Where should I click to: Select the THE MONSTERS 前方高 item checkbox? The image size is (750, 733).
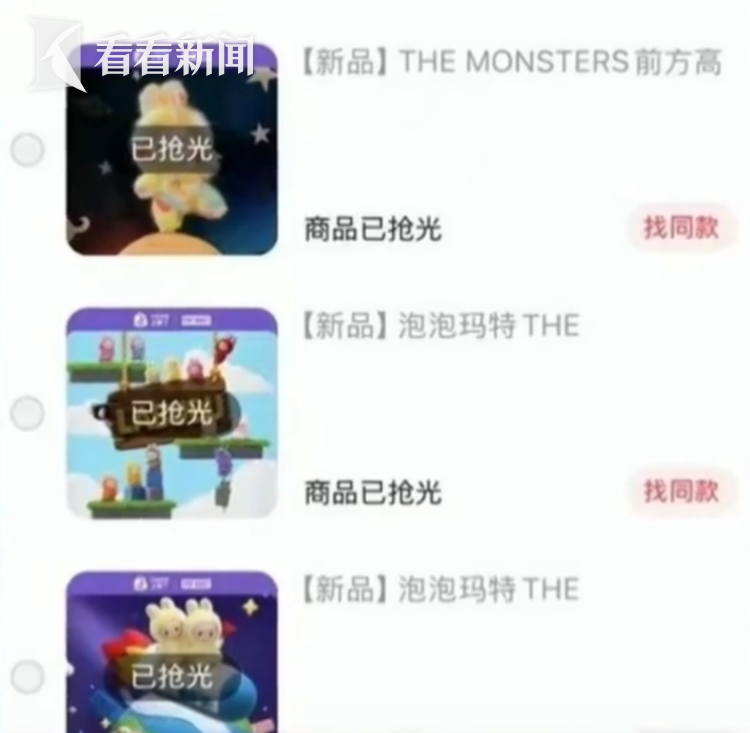27,150
